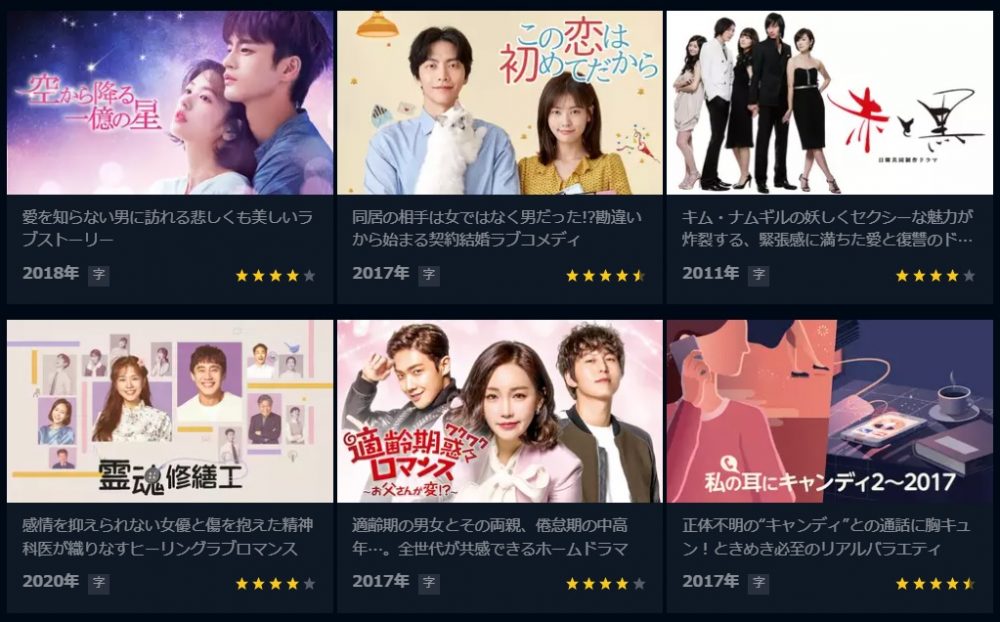View the 霊魂修繕工 drama card

click(170, 411)
